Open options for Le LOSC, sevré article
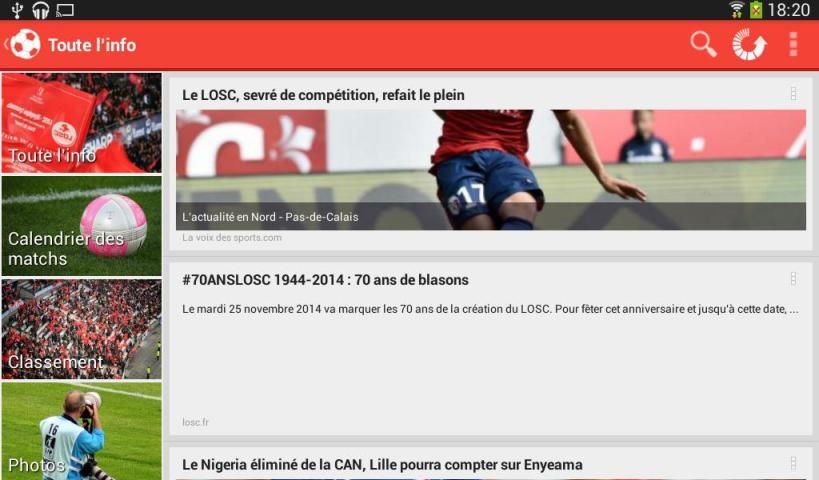Screen dimensions: 819x480 (793, 94)
